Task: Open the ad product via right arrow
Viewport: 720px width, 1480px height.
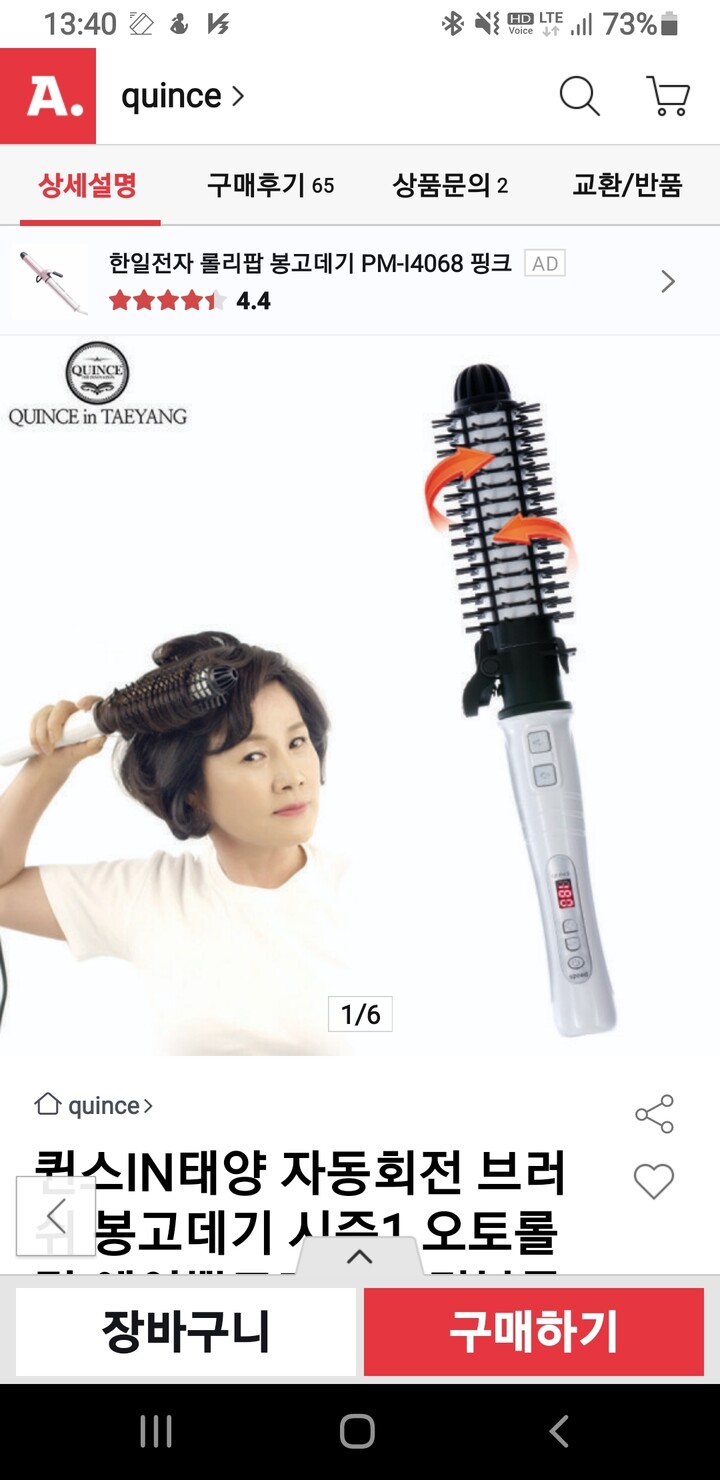Action: point(667,282)
